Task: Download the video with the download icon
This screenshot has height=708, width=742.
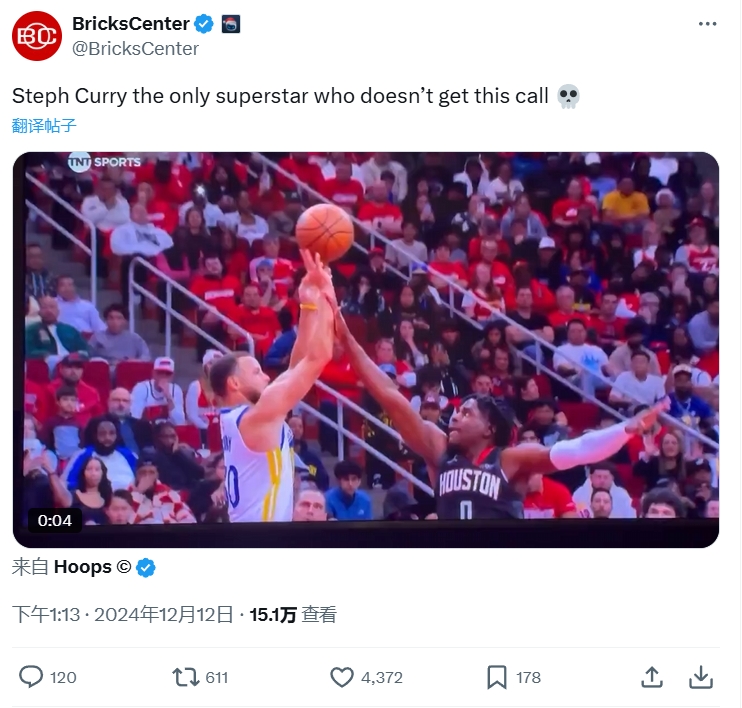Action: (701, 677)
